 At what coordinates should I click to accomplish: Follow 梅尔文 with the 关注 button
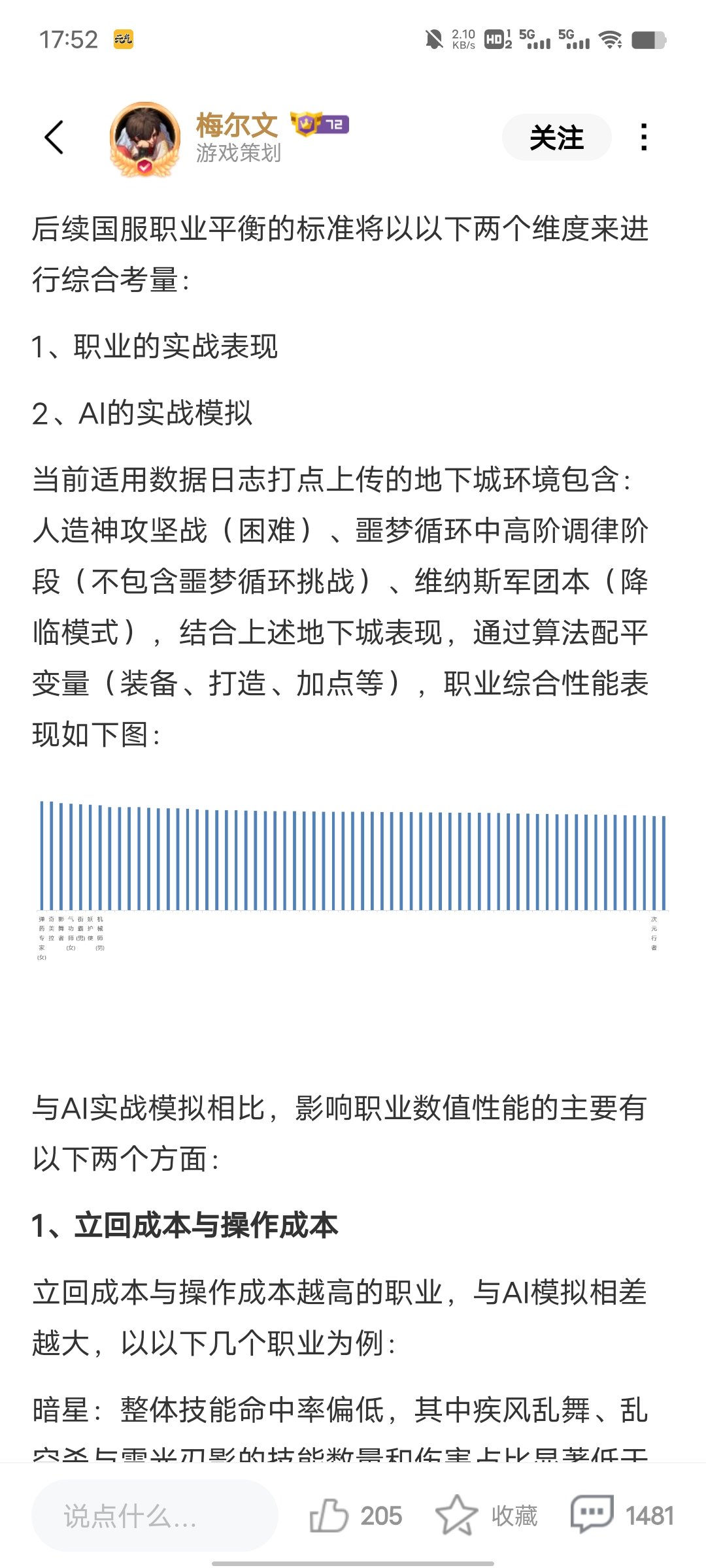click(x=556, y=138)
